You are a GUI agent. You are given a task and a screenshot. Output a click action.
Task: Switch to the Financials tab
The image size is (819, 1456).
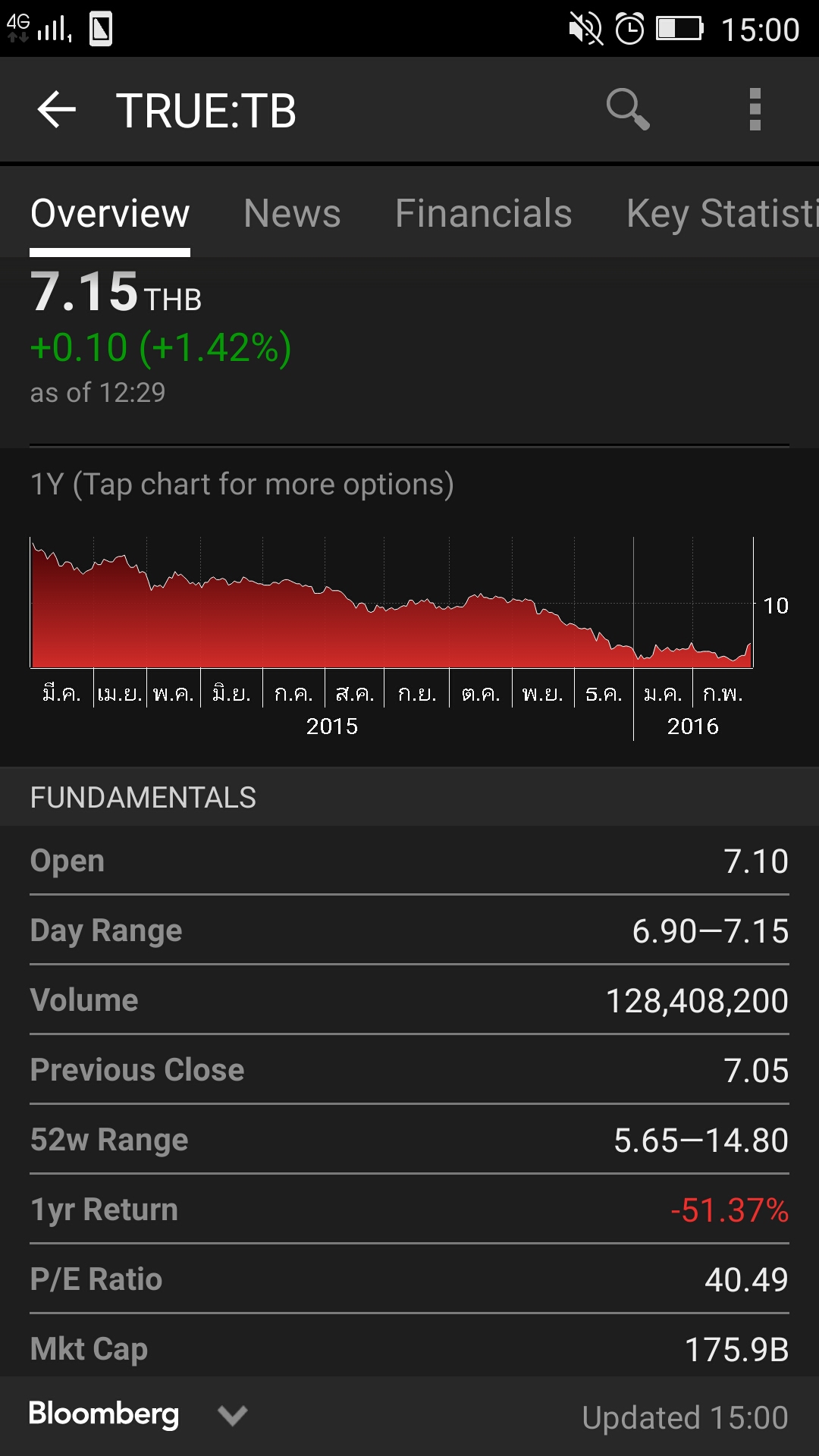483,213
